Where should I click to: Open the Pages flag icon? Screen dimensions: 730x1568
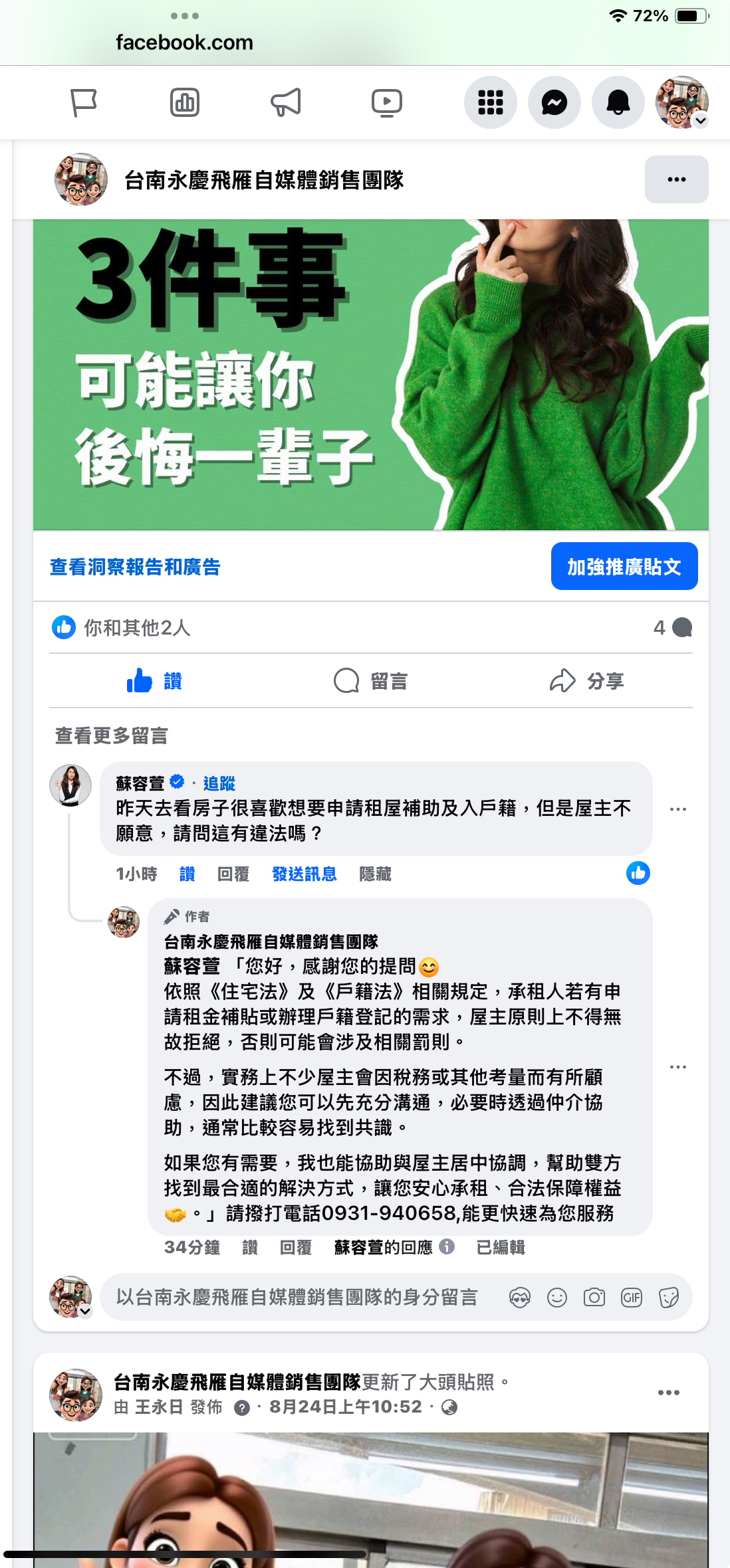click(84, 102)
